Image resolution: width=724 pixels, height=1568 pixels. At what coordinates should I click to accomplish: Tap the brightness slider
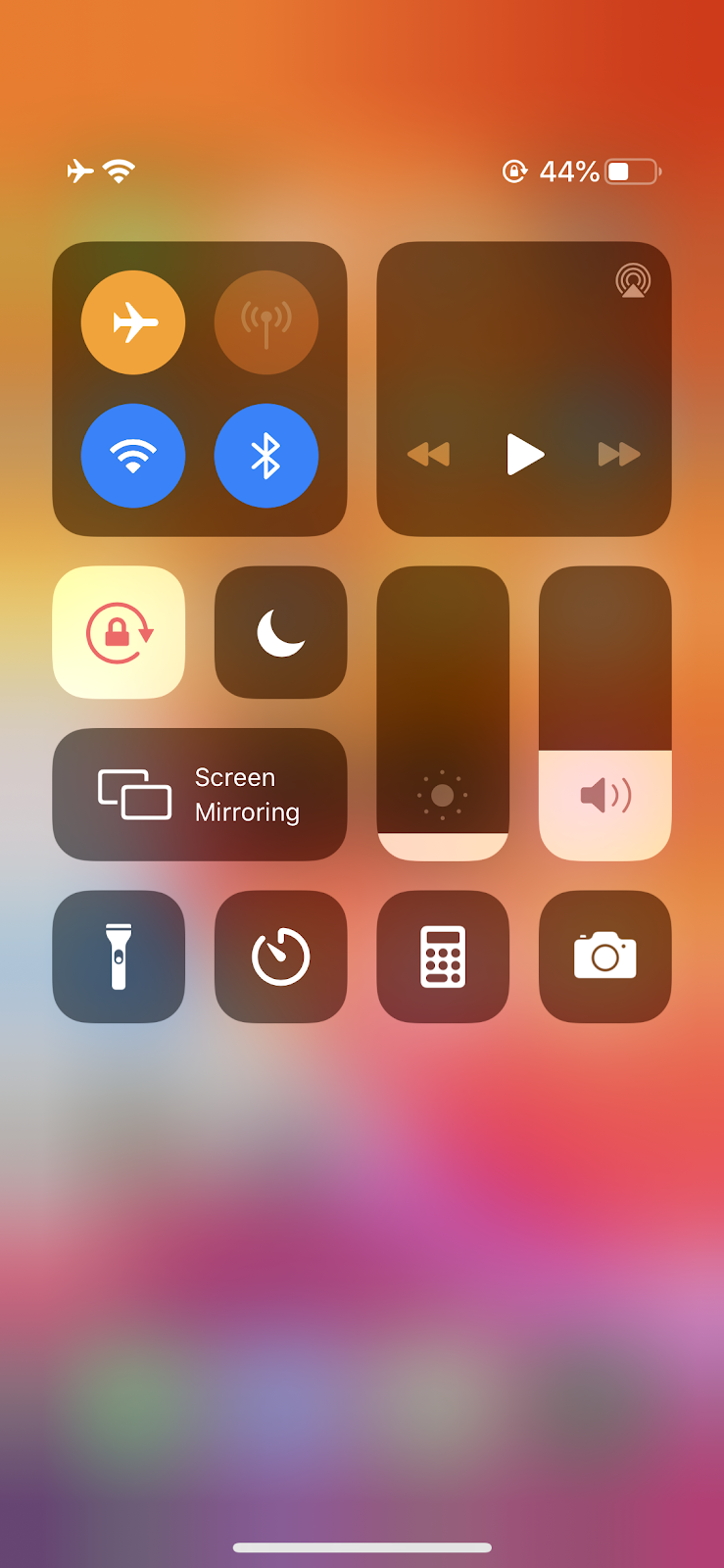[443, 713]
